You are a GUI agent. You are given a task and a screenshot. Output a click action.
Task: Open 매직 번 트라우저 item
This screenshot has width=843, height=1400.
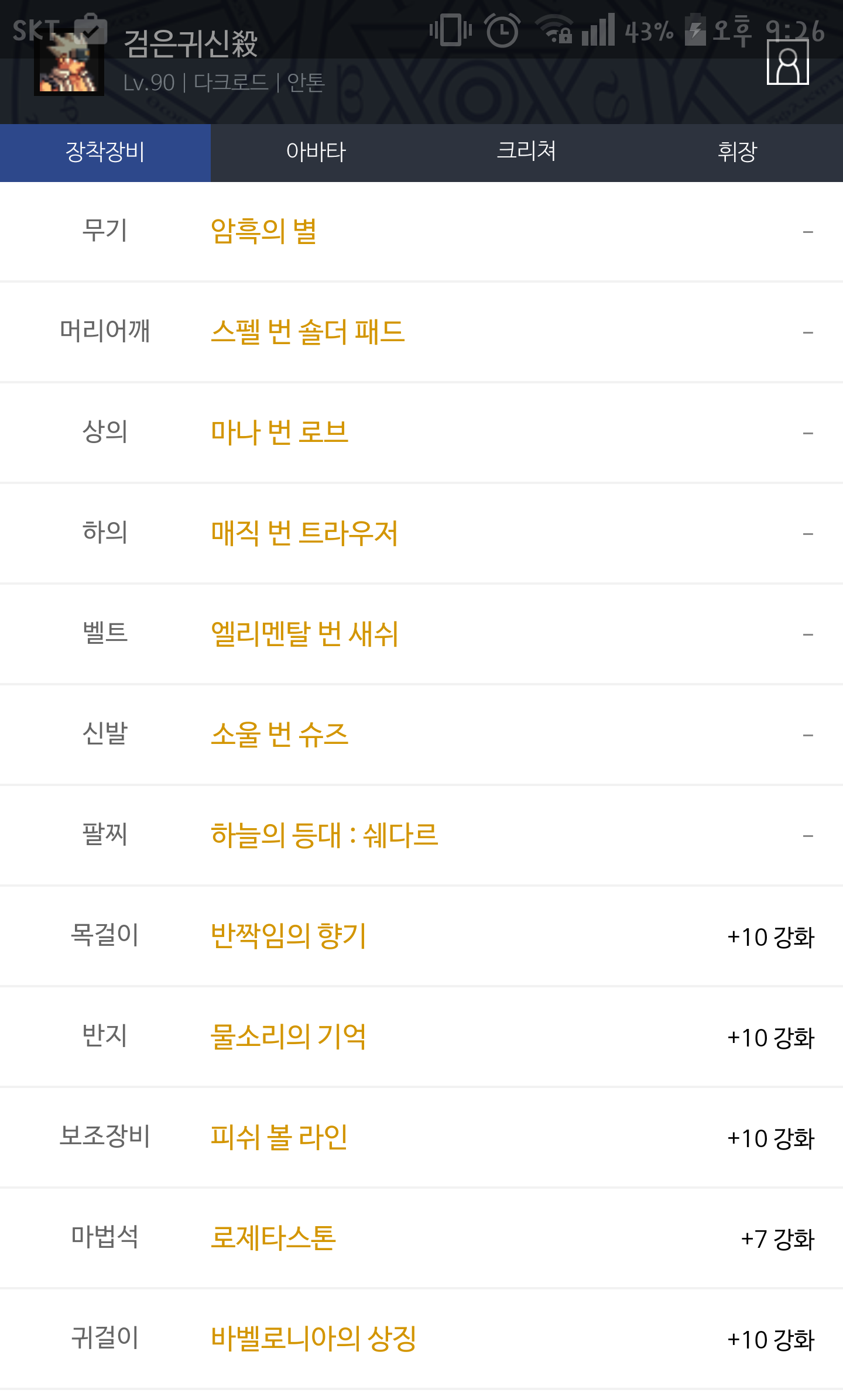coord(304,533)
